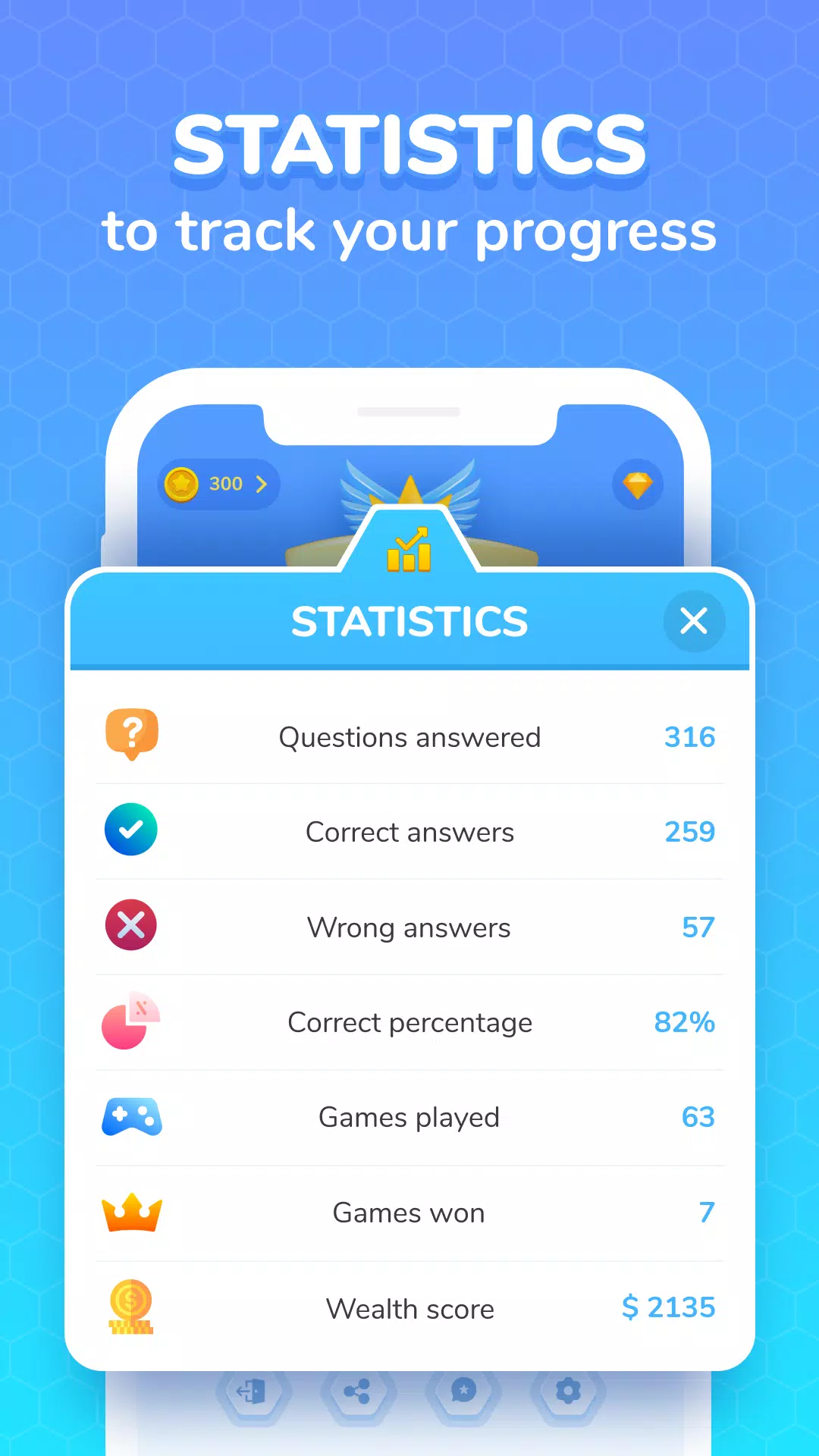This screenshot has width=819, height=1456.
Task: Click the diamond gem icon in the top corner
Action: pos(638,485)
